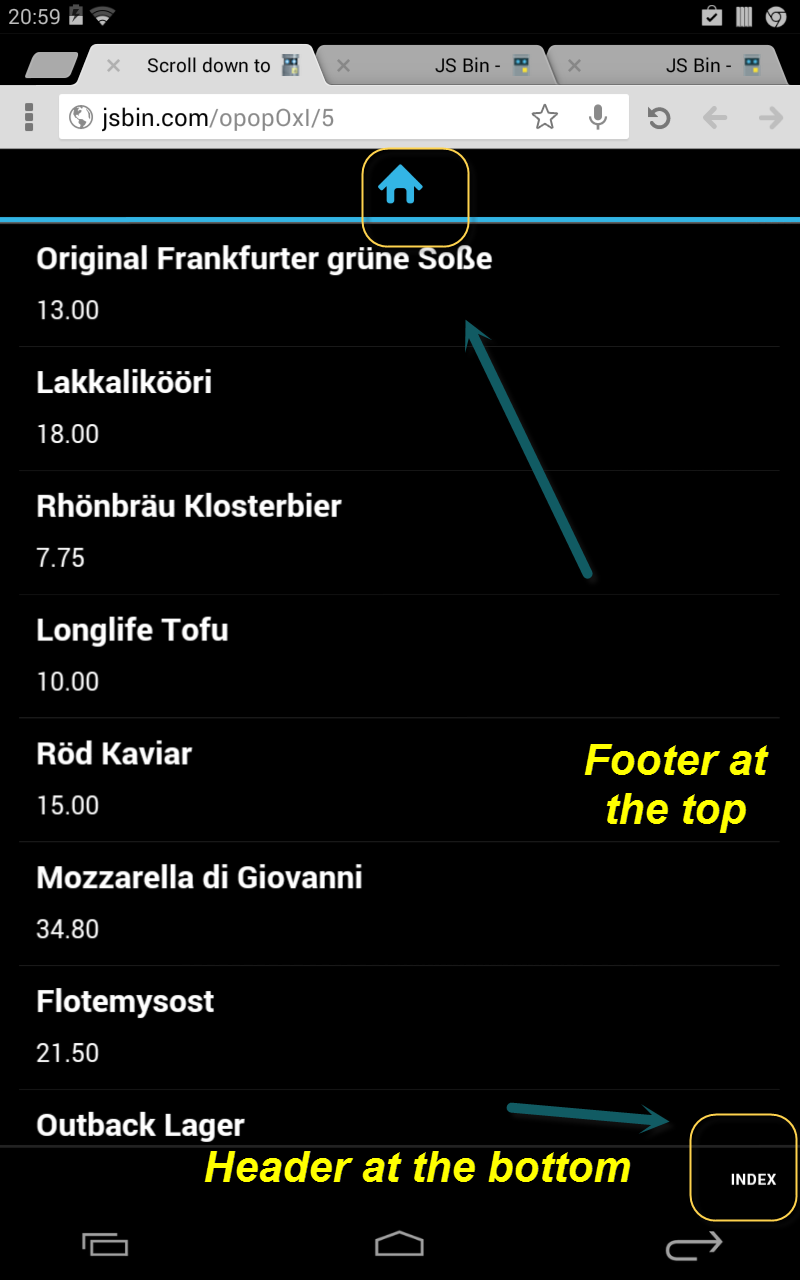This screenshot has width=800, height=1280.
Task: Tap the INDEX button
Action: tap(753, 1179)
